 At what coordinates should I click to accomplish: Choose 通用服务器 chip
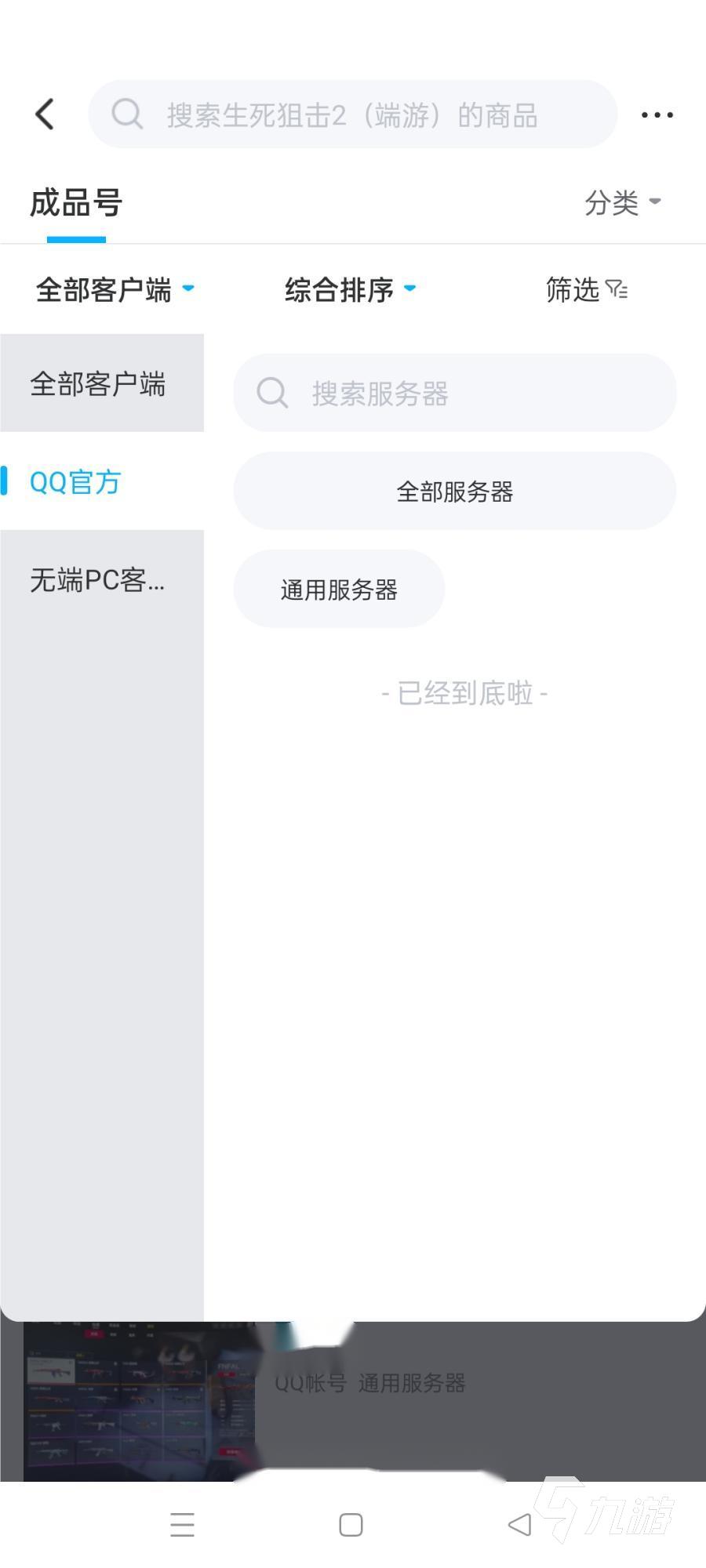click(339, 590)
